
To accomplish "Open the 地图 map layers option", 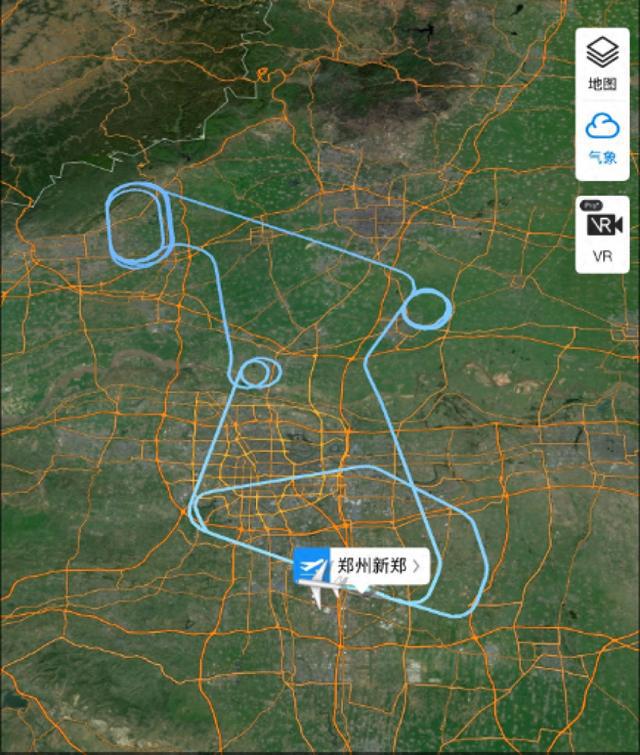I will tap(602, 64).
